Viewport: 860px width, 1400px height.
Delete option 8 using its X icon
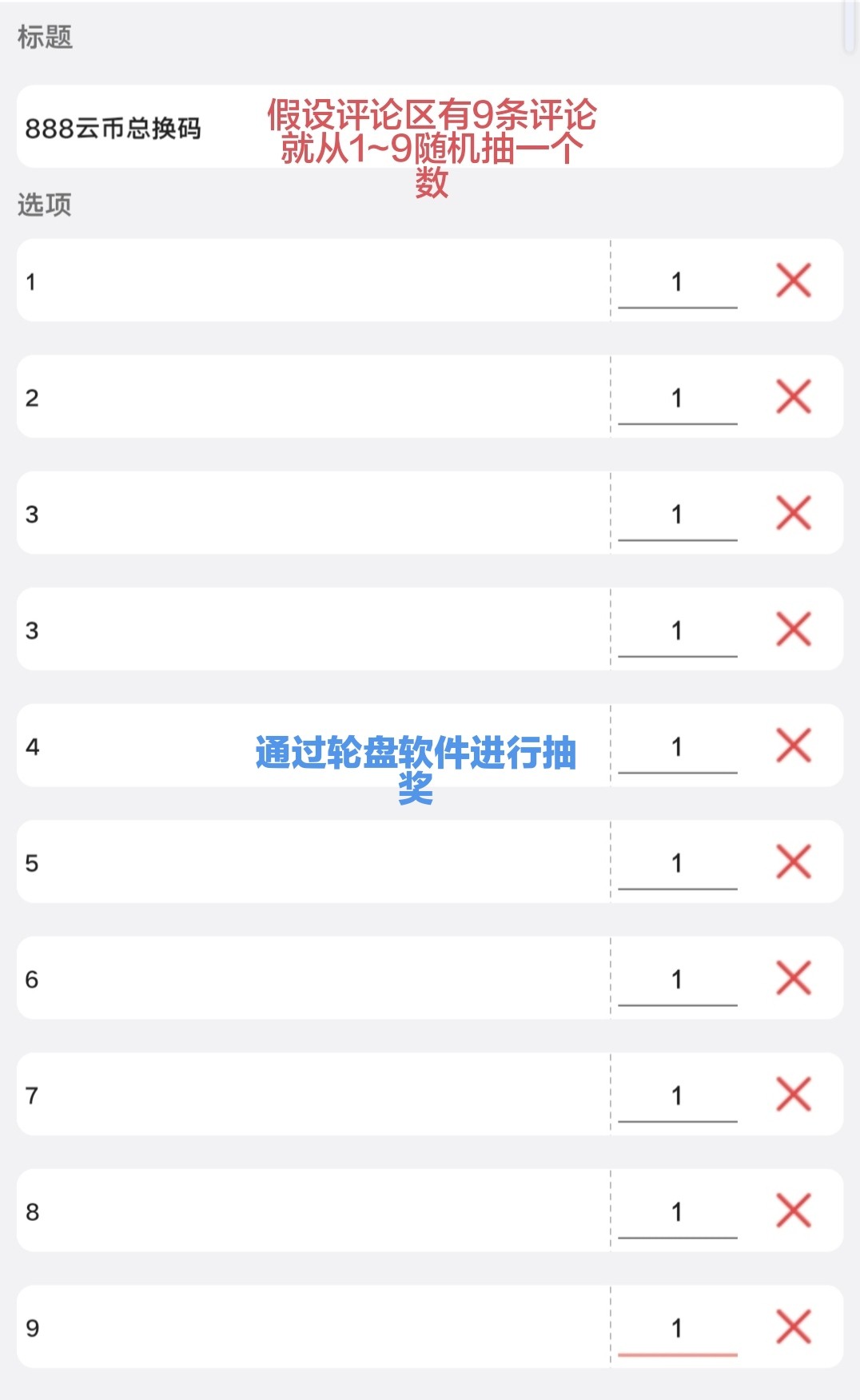pyautogui.click(x=794, y=1211)
